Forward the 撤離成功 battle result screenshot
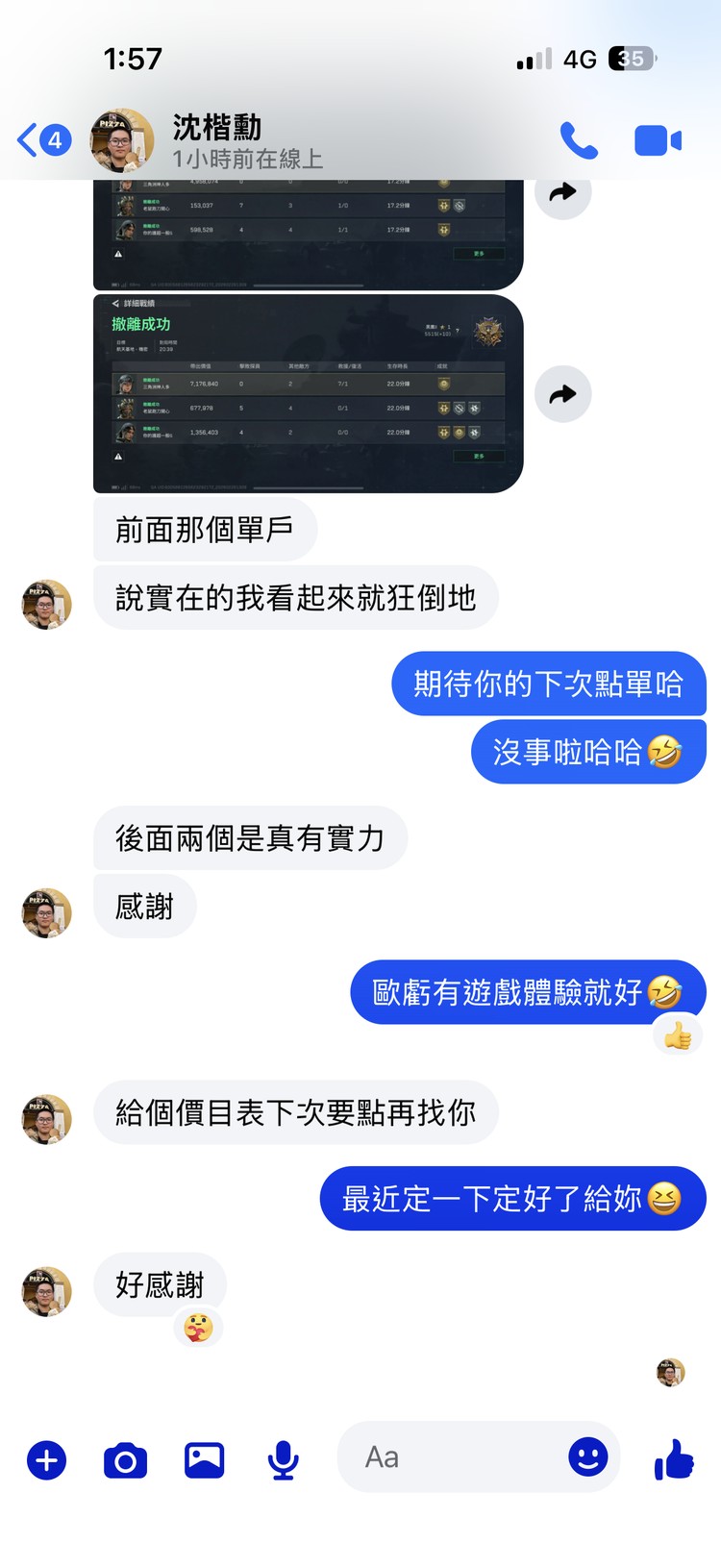721x1568 pixels. (x=563, y=392)
